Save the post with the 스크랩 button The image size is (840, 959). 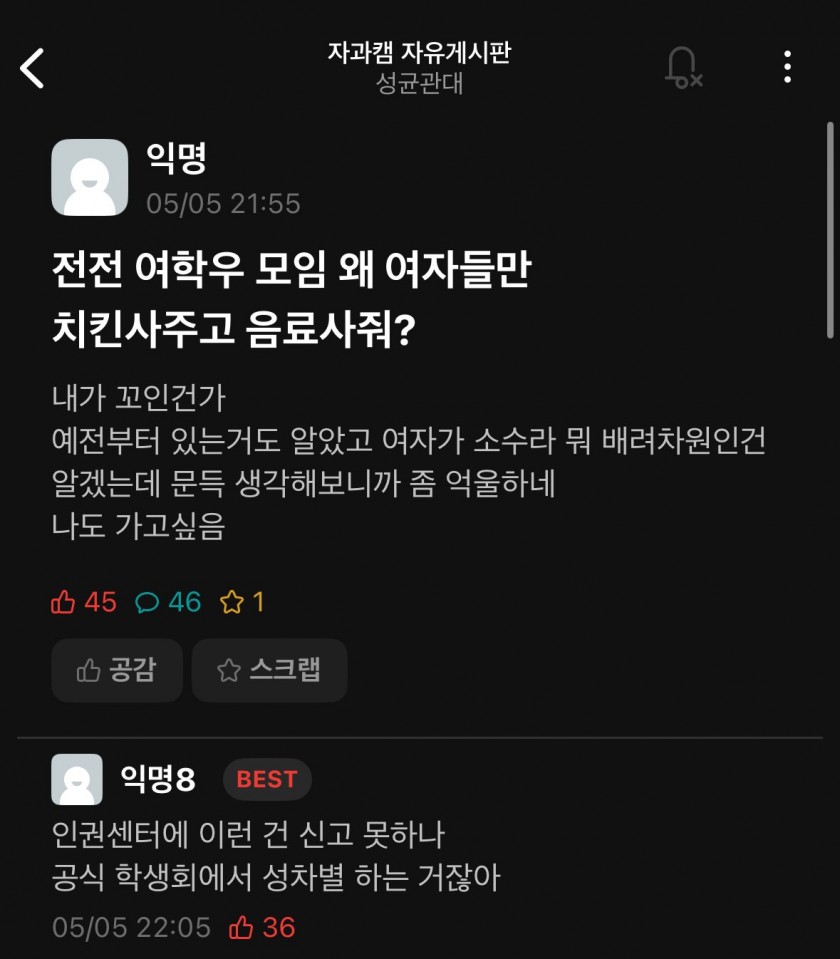pyautogui.click(x=269, y=670)
